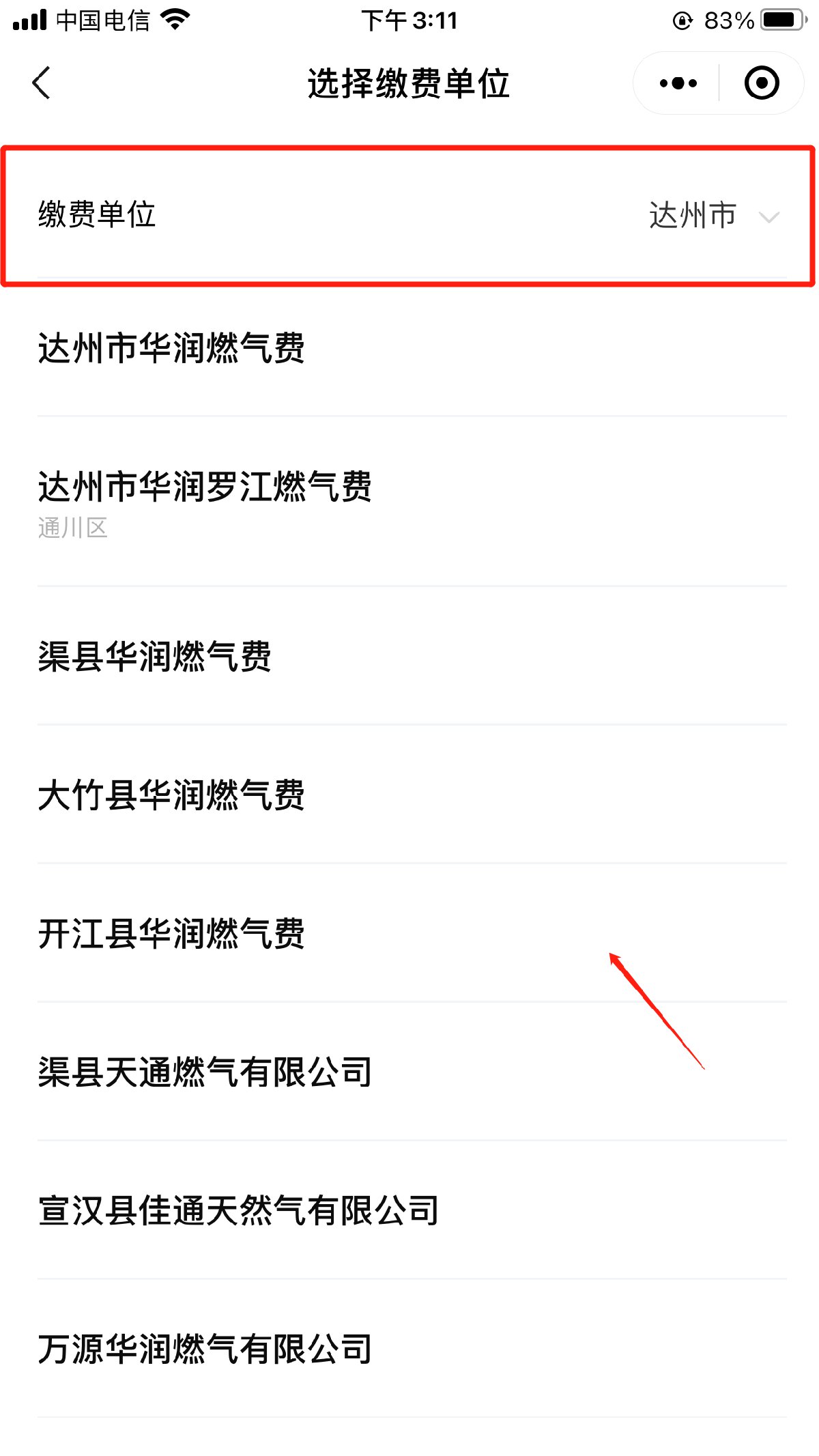Choose 开江县华润燃气费
Screen dimensions: 819x1456
pos(171,934)
